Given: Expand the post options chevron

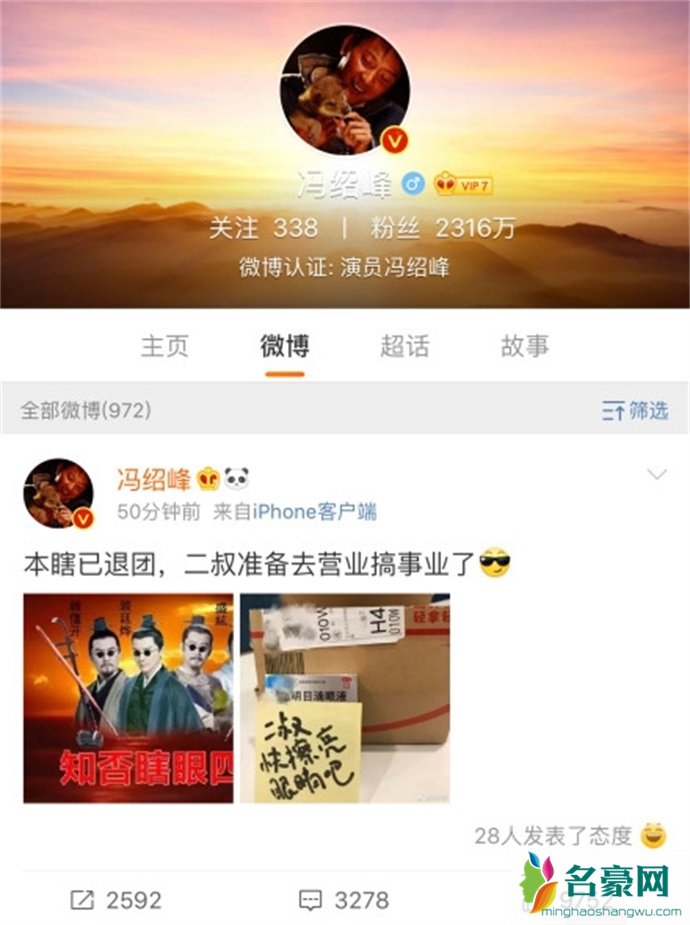Looking at the screenshot, I should click(657, 474).
